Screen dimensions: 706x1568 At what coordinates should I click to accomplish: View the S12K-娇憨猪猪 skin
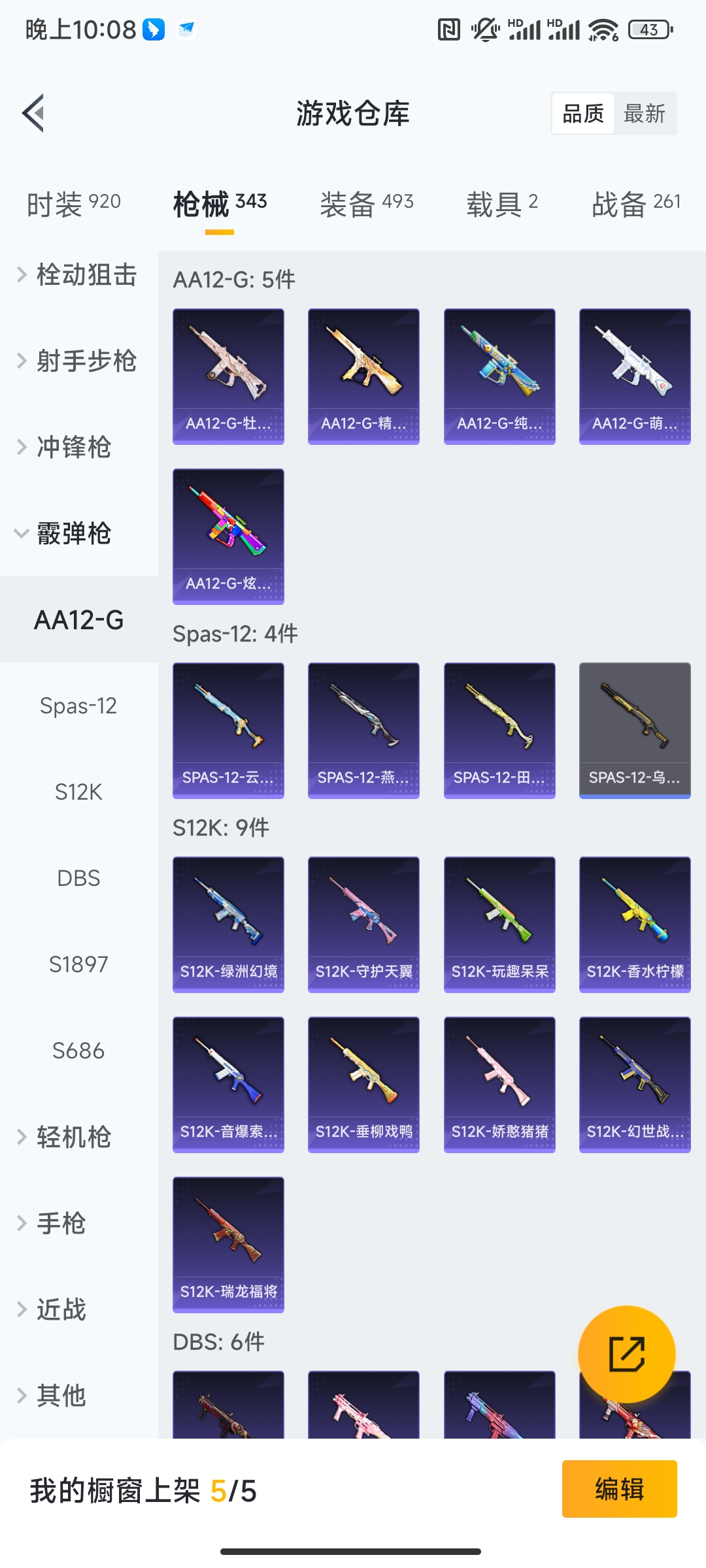499,1084
